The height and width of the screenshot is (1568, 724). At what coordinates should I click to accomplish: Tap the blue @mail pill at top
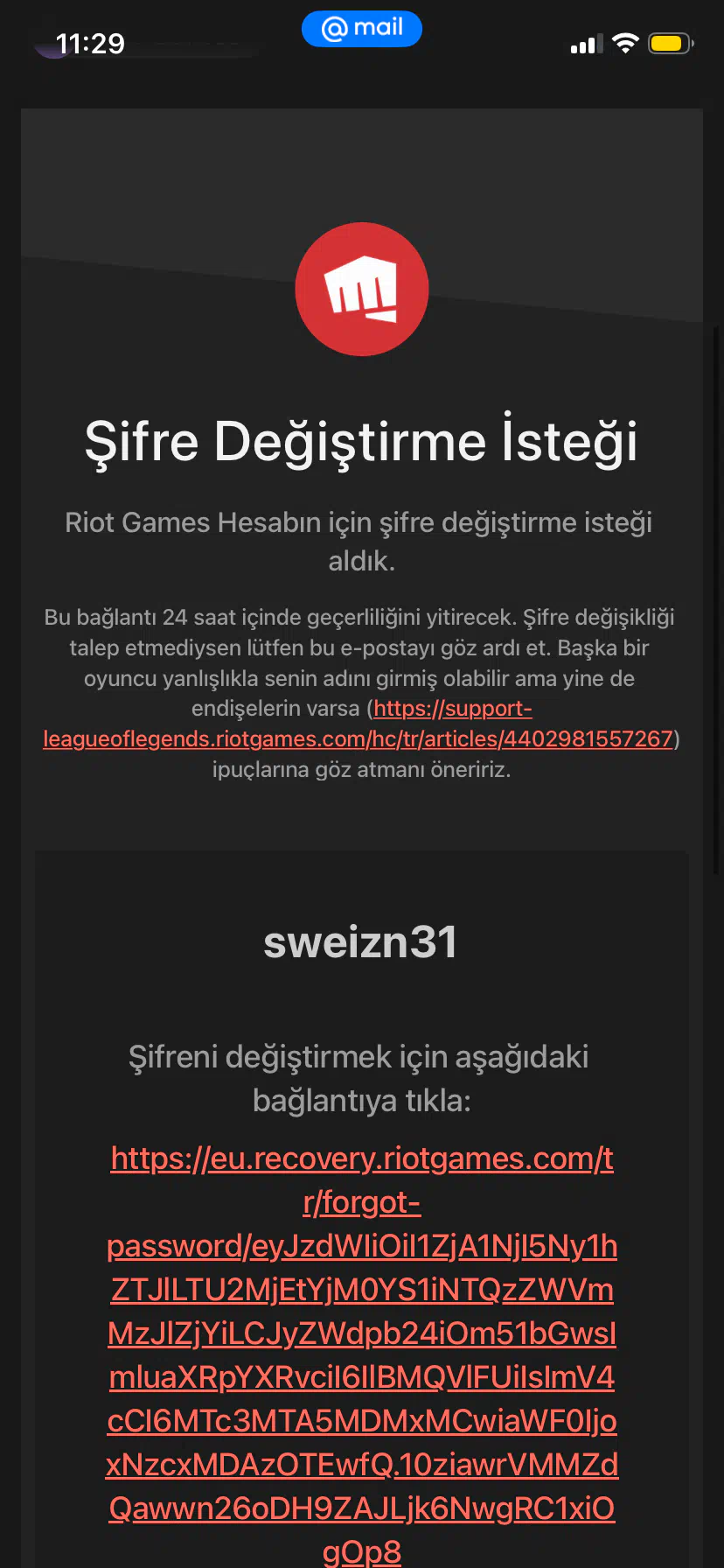[361, 29]
